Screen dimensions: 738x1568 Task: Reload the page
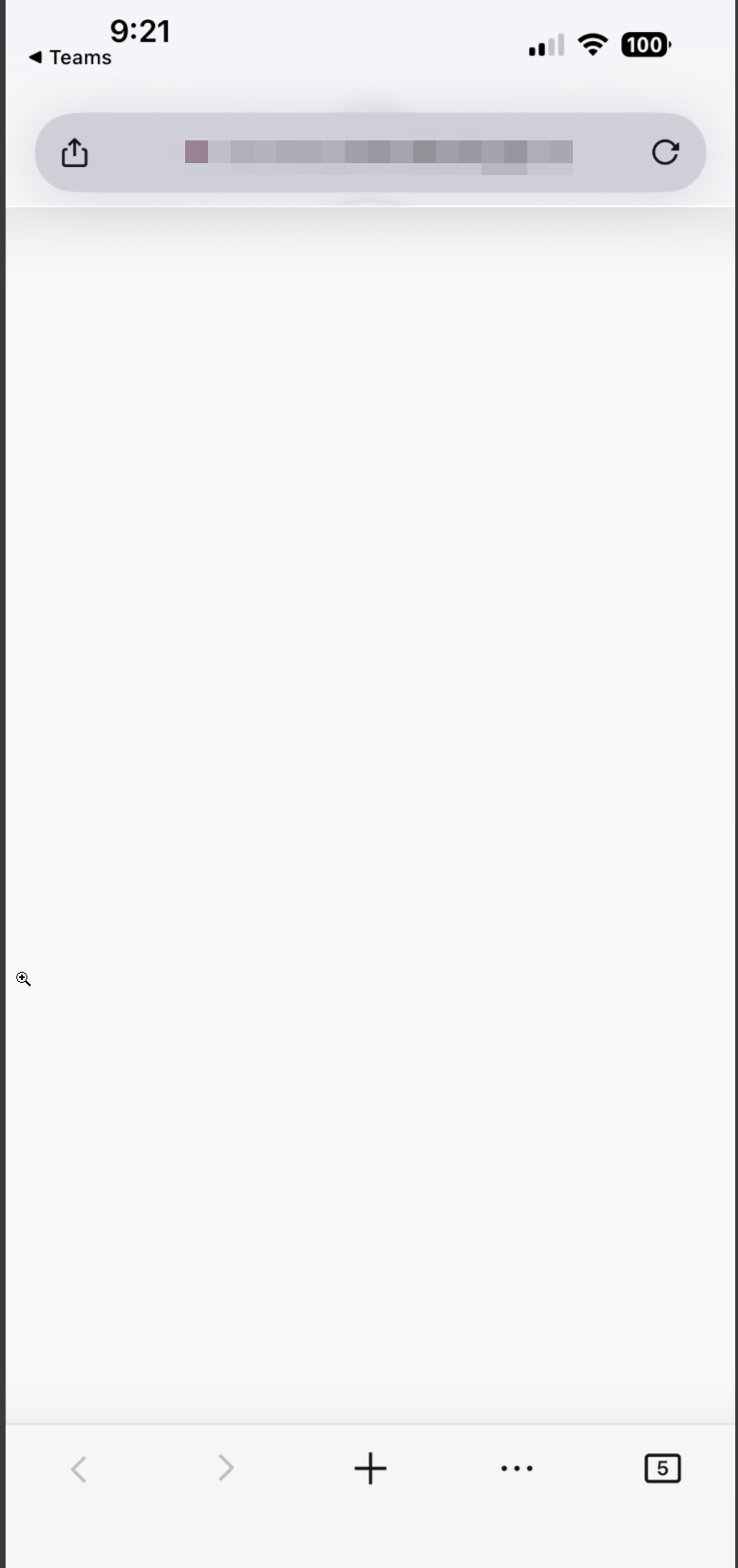click(665, 152)
